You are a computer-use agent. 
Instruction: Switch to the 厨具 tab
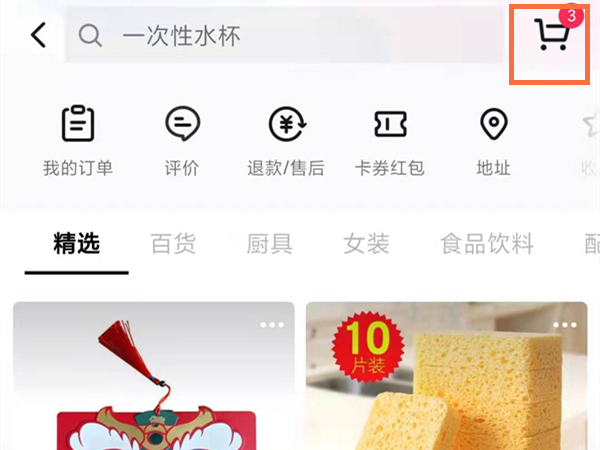click(x=269, y=243)
